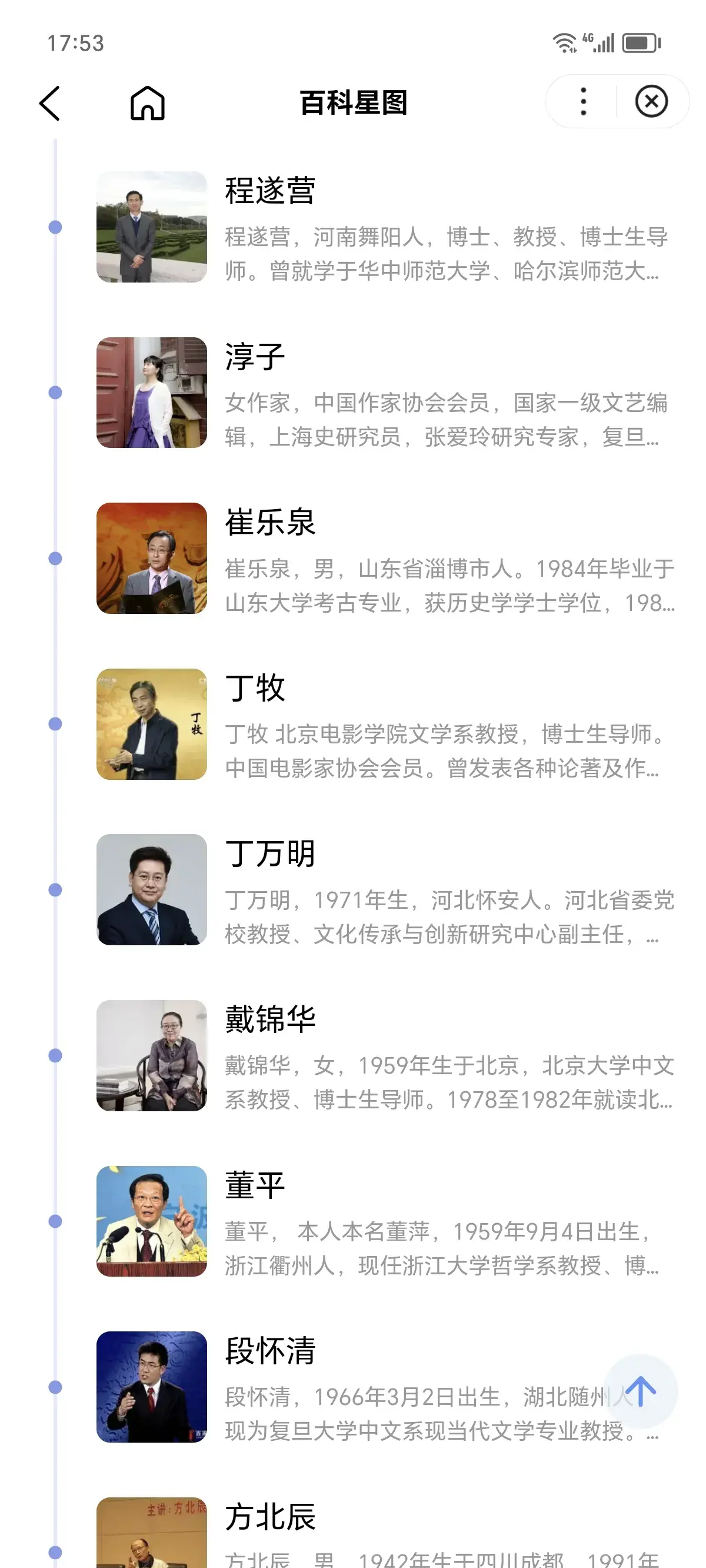Viewport: 706px width, 1568px height.
Task: Open the 方北辰 entry
Action: pyautogui.click(x=386, y=1532)
